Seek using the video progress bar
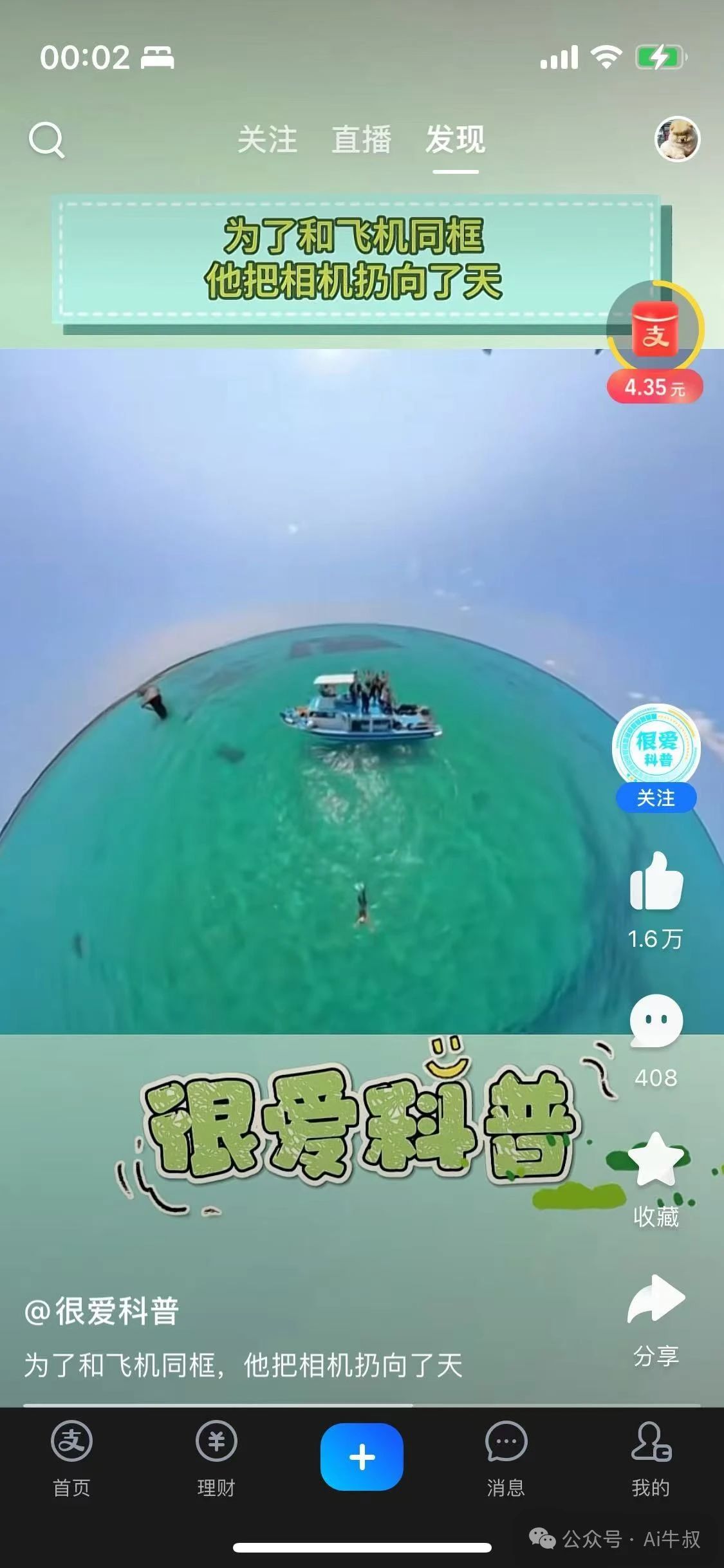 362,1405
